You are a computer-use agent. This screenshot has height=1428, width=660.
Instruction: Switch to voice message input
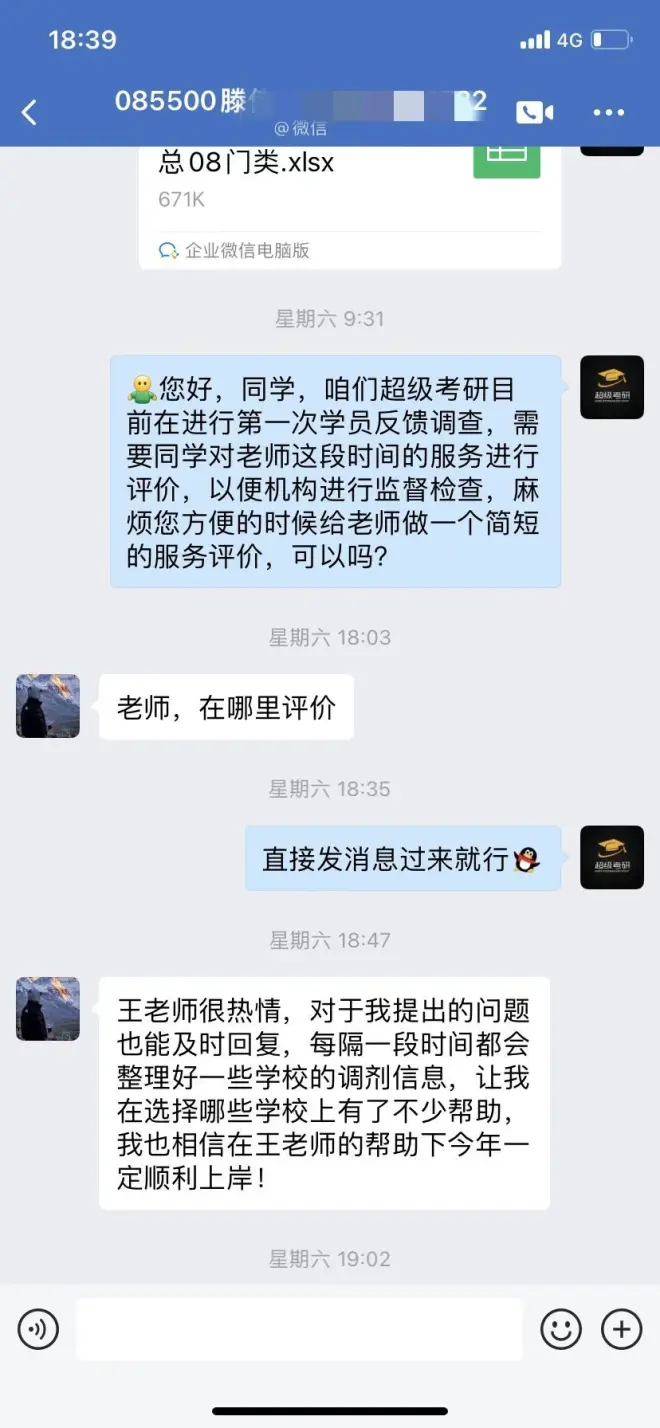pos(38,1329)
